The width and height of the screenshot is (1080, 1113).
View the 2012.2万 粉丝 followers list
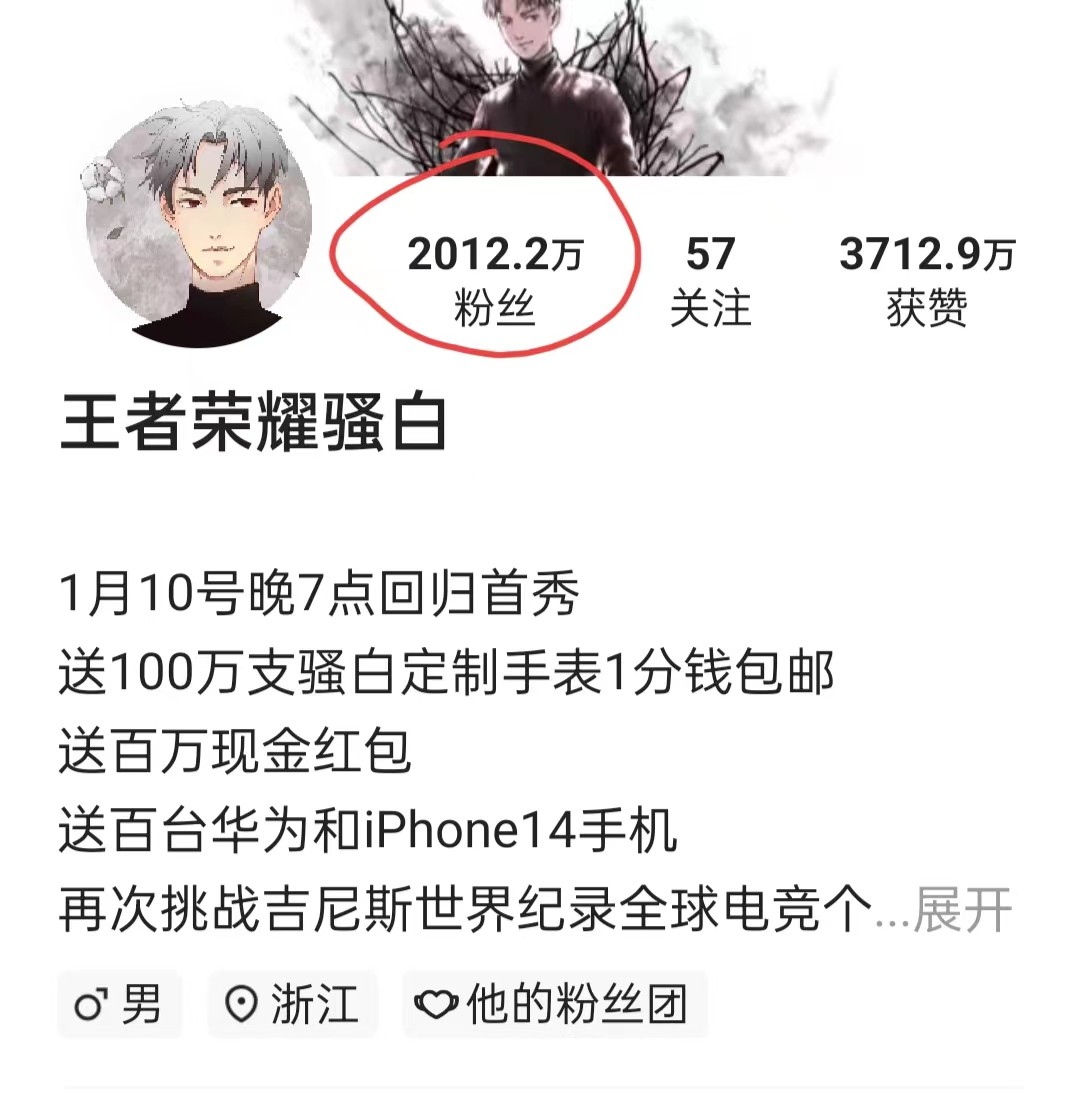[x=494, y=281]
